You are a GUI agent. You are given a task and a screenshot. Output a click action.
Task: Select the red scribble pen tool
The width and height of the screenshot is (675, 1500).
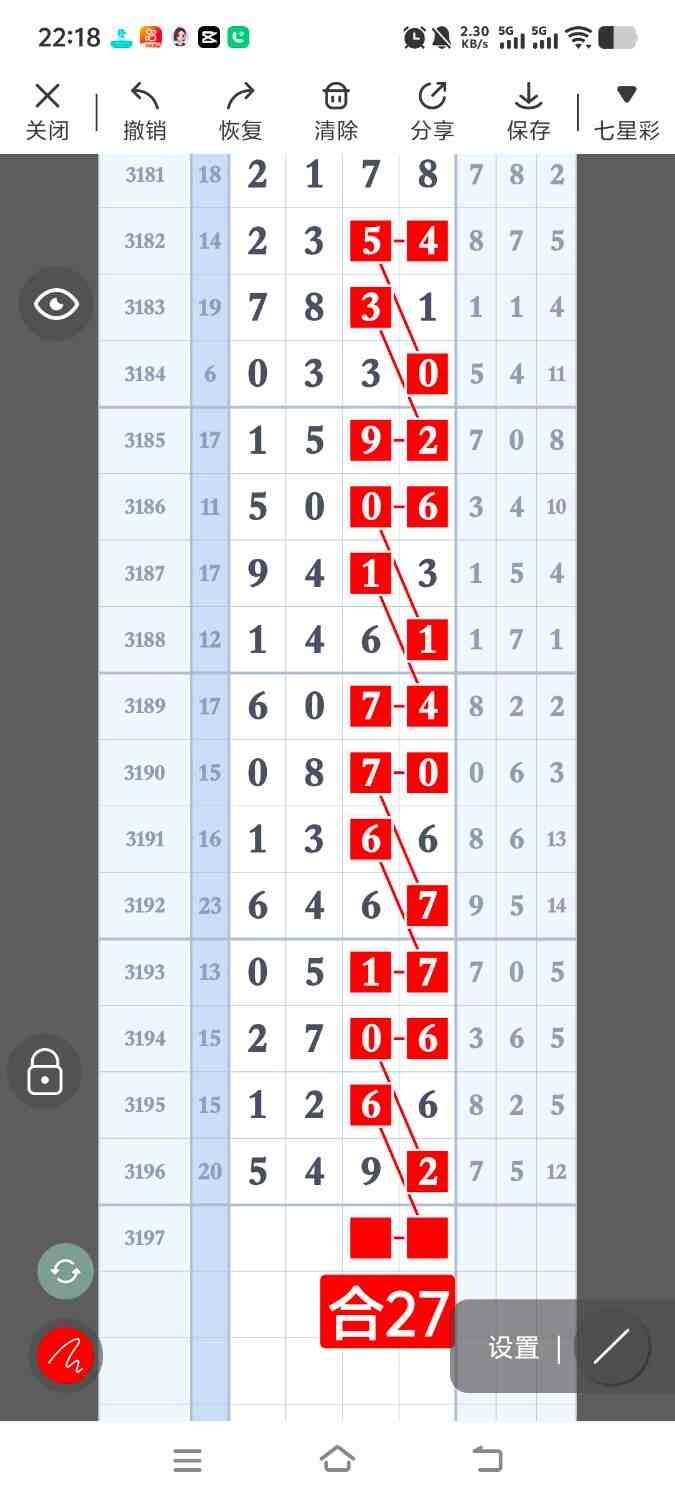[65, 1355]
